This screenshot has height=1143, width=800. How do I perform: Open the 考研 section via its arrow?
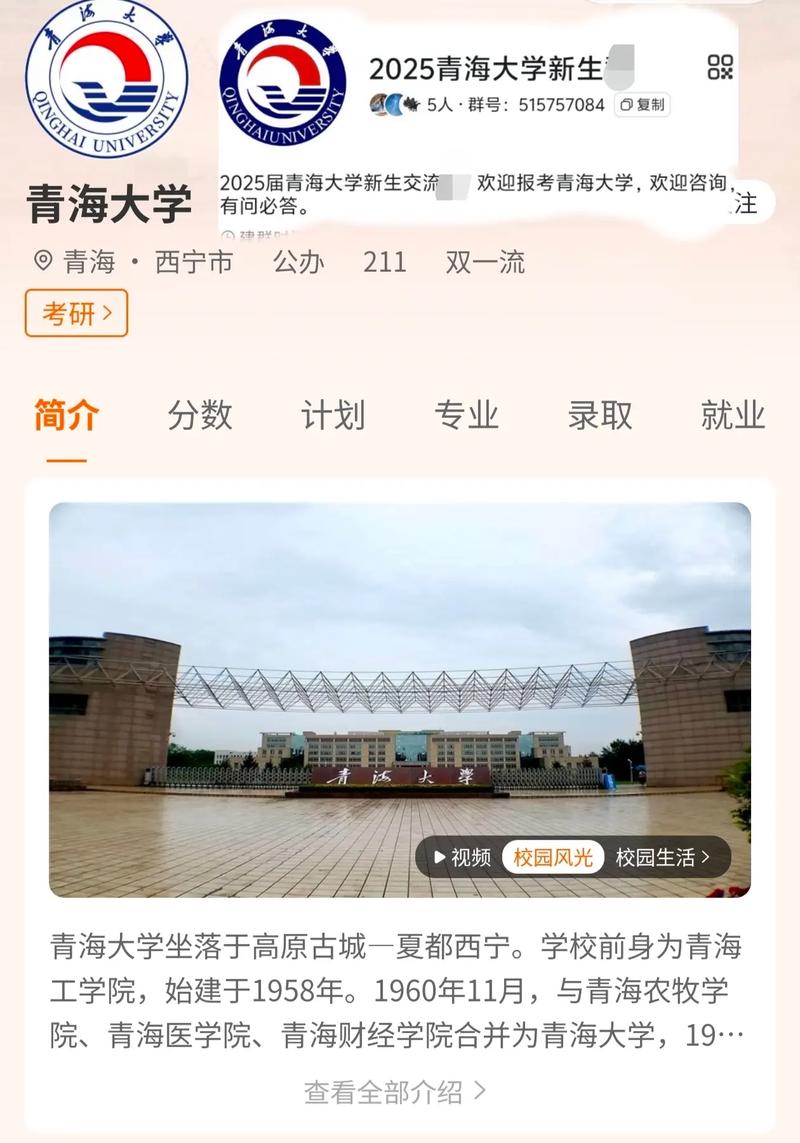tap(108, 314)
